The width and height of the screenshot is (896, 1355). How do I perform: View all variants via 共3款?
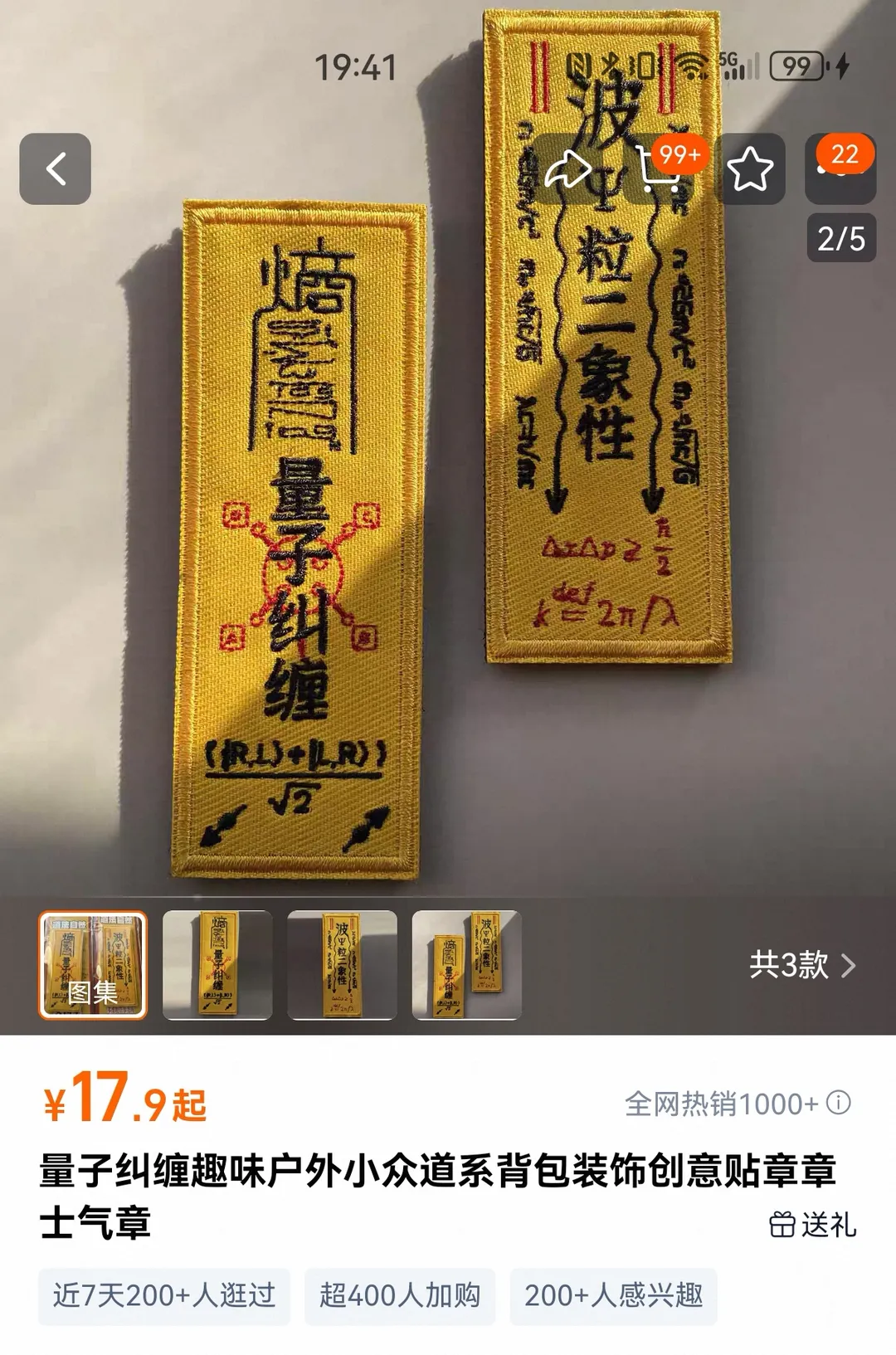(801, 965)
